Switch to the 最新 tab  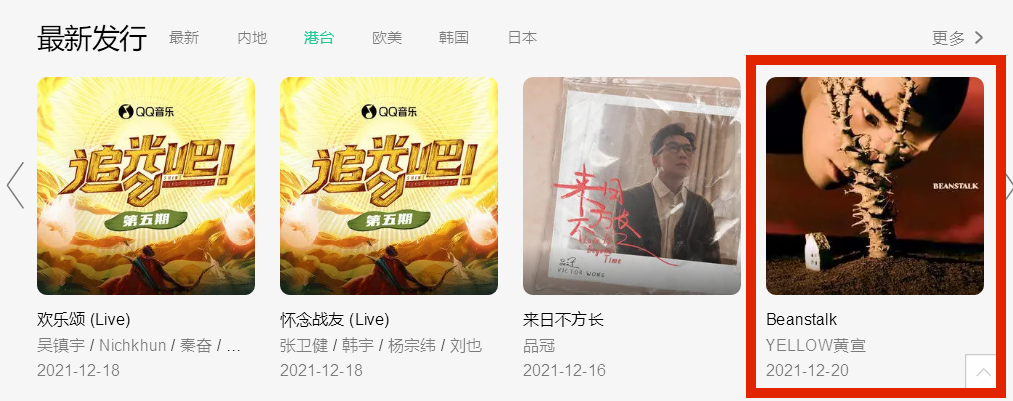(x=184, y=38)
